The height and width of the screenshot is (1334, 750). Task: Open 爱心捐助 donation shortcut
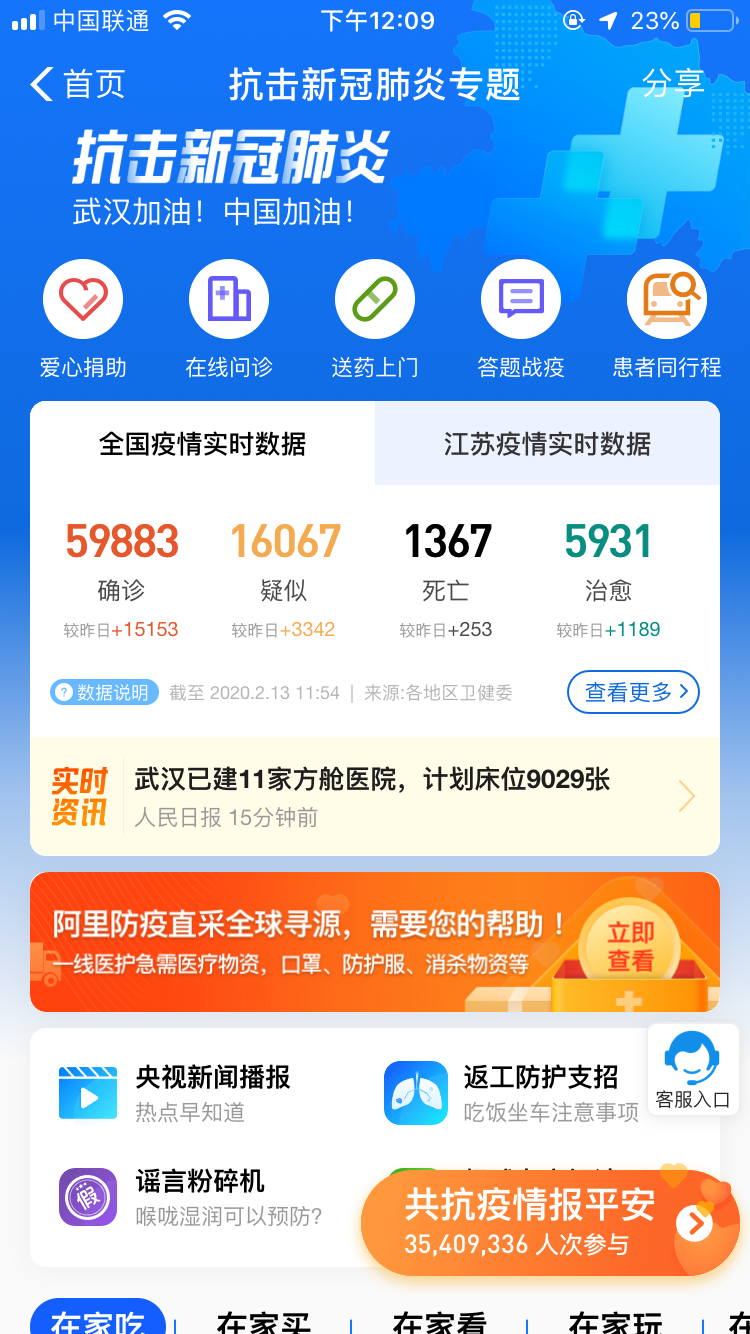pyautogui.click(x=83, y=320)
